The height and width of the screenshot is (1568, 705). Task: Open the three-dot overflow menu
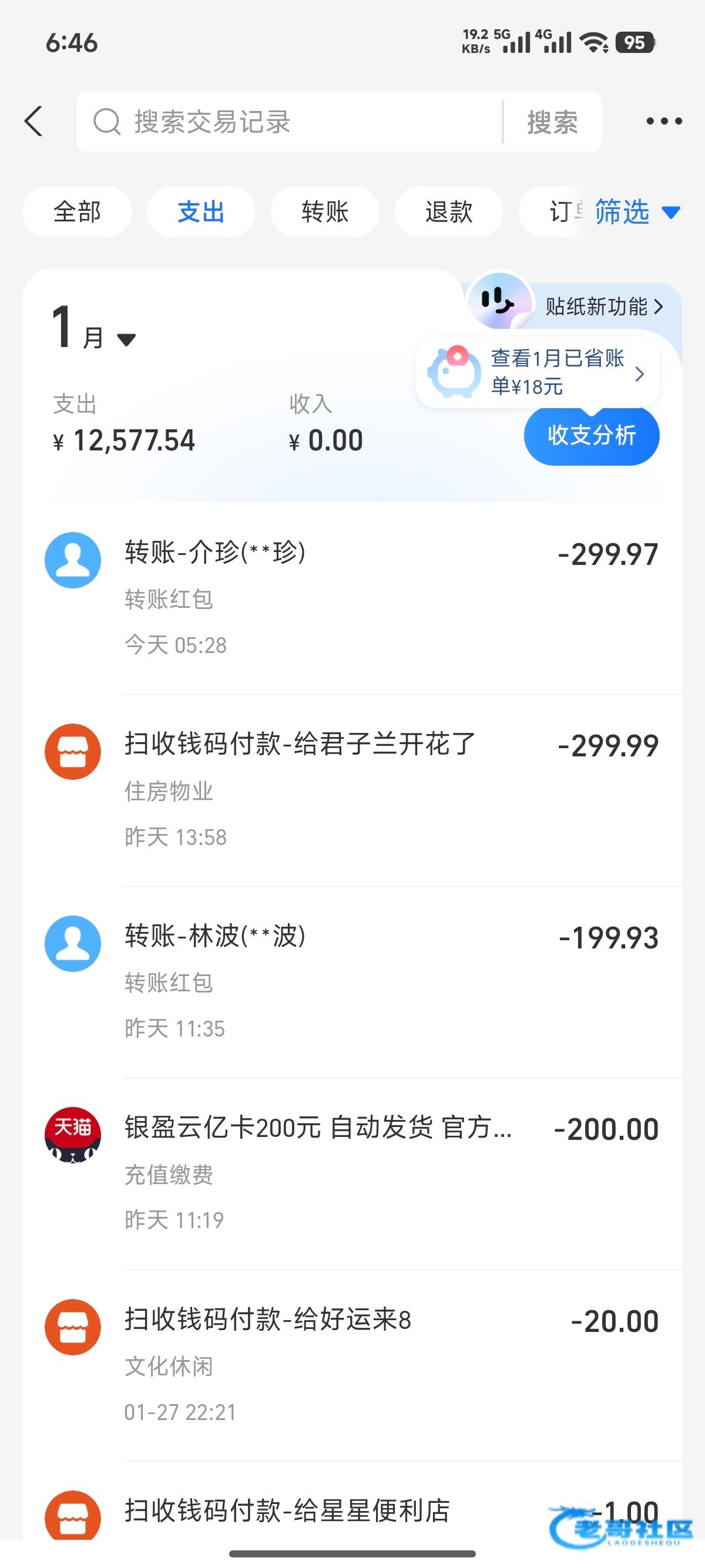(x=664, y=121)
